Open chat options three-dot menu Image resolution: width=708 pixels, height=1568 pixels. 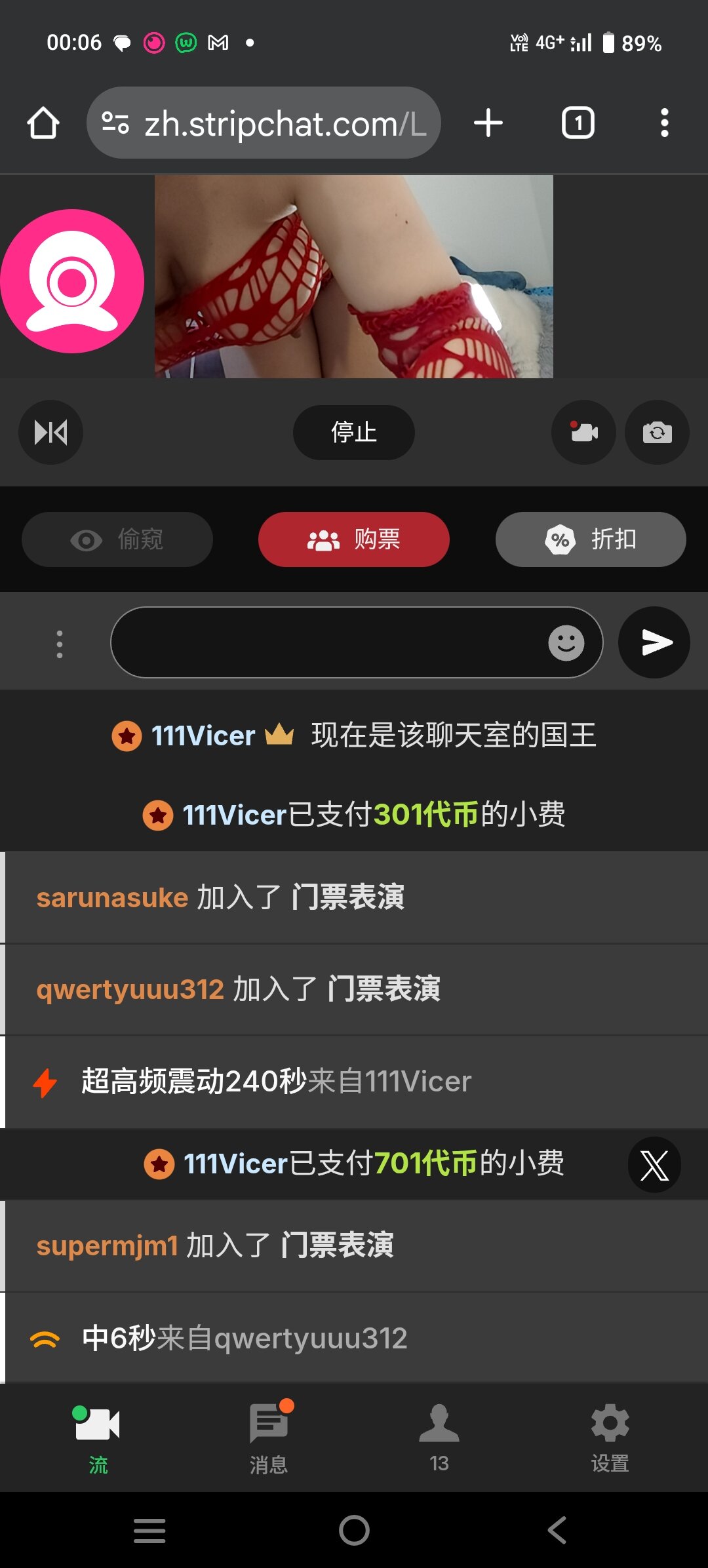60,644
